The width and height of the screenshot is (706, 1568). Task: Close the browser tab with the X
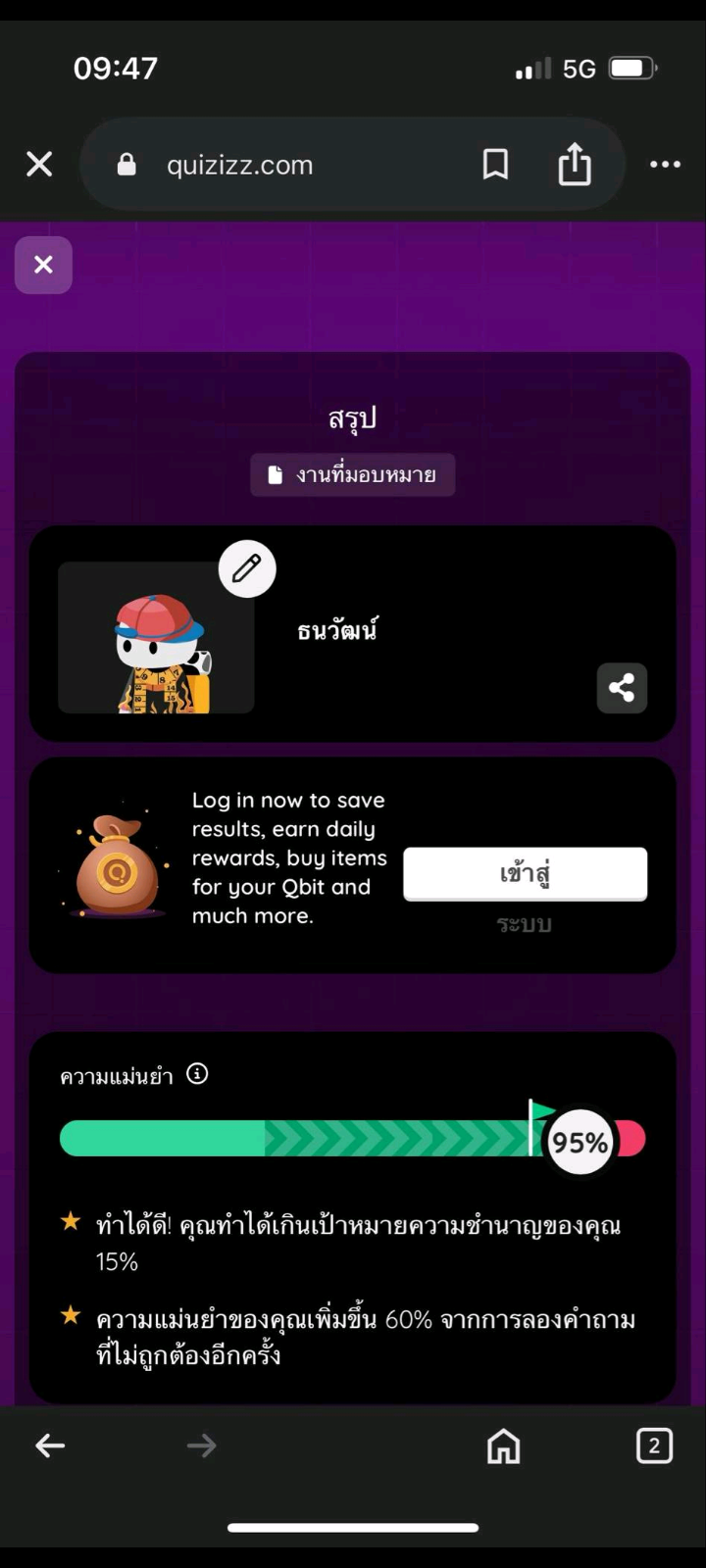(39, 164)
